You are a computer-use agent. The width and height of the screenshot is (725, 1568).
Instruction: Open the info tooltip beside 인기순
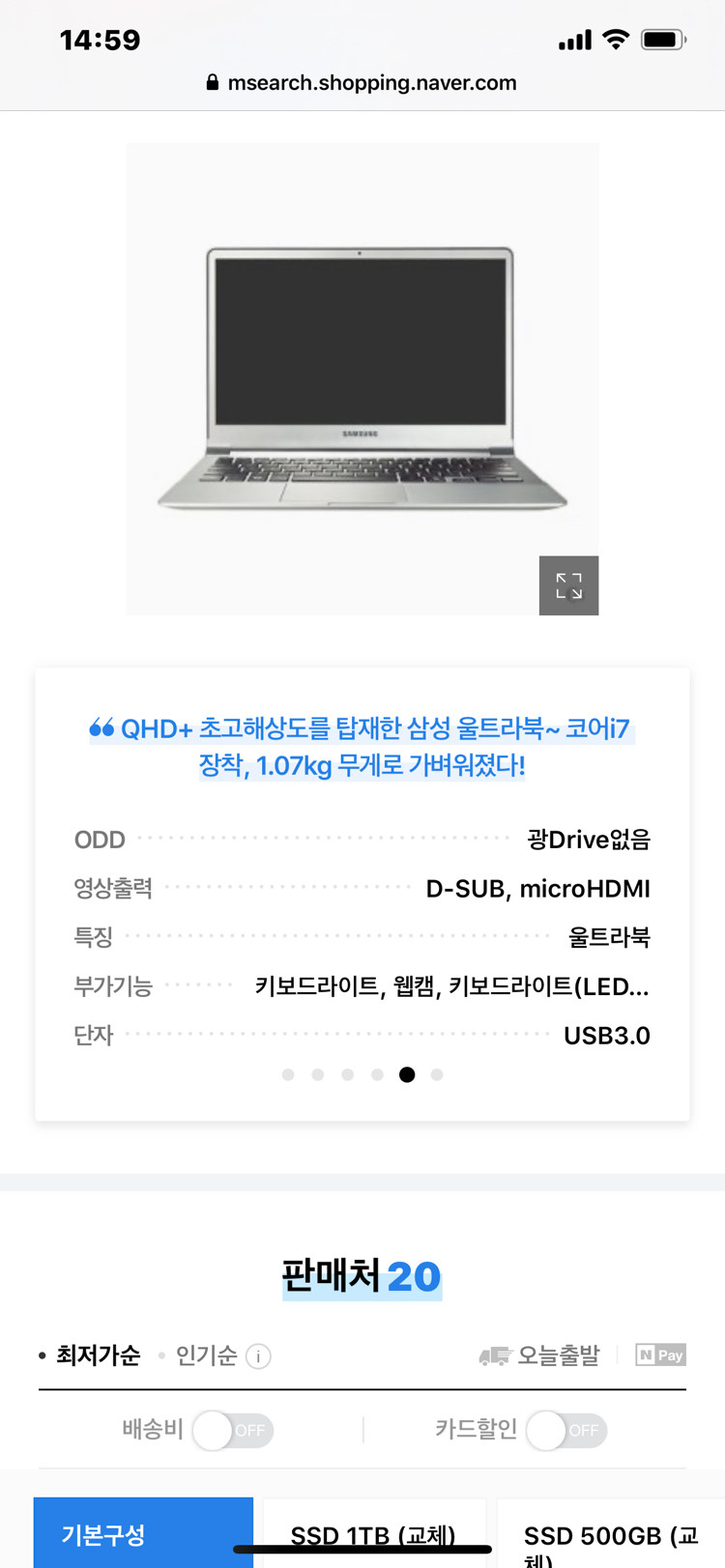(x=259, y=1356)
